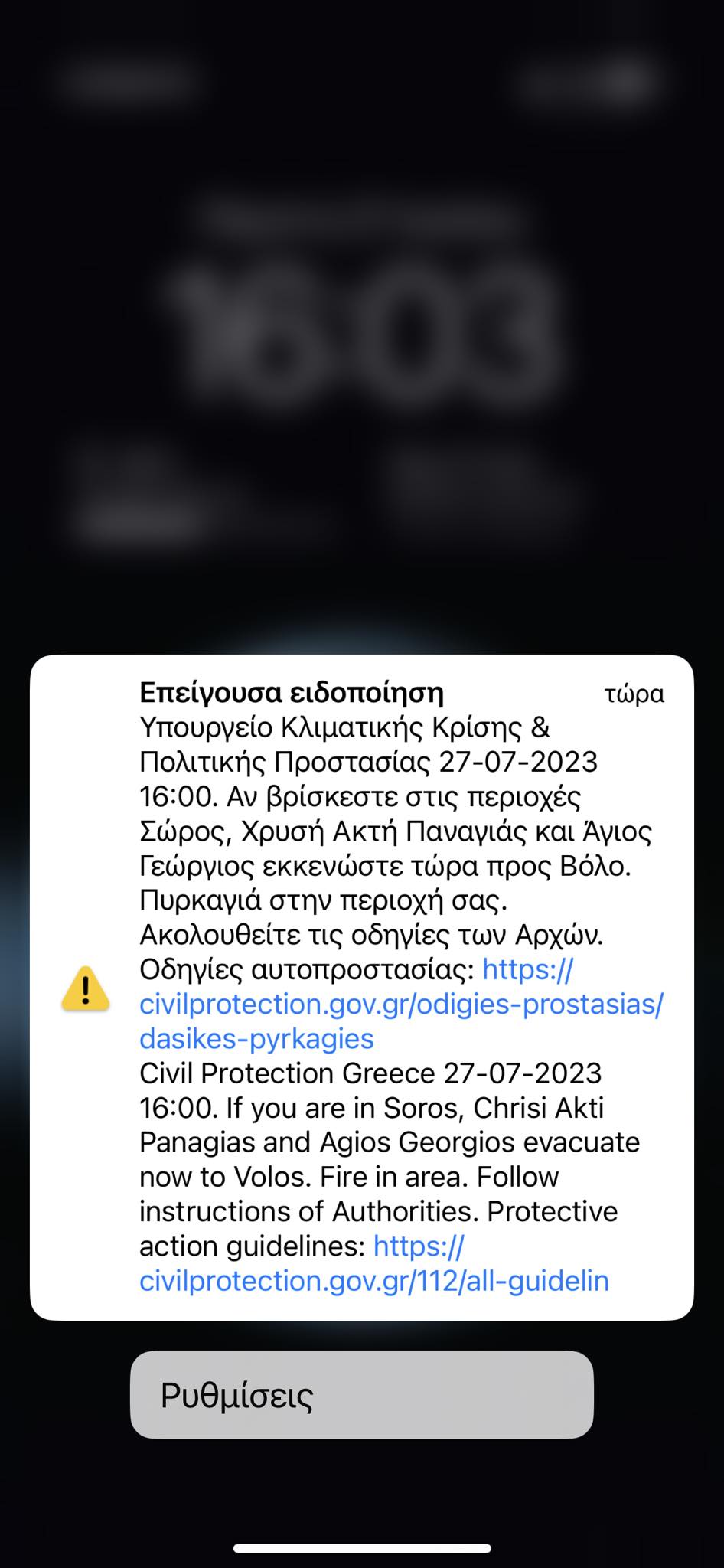This screenshot has width=724, height=1568.
Task: Tap the Ρυθμίσεις button
Action: pyautogui.click(x=361, y=1395)
